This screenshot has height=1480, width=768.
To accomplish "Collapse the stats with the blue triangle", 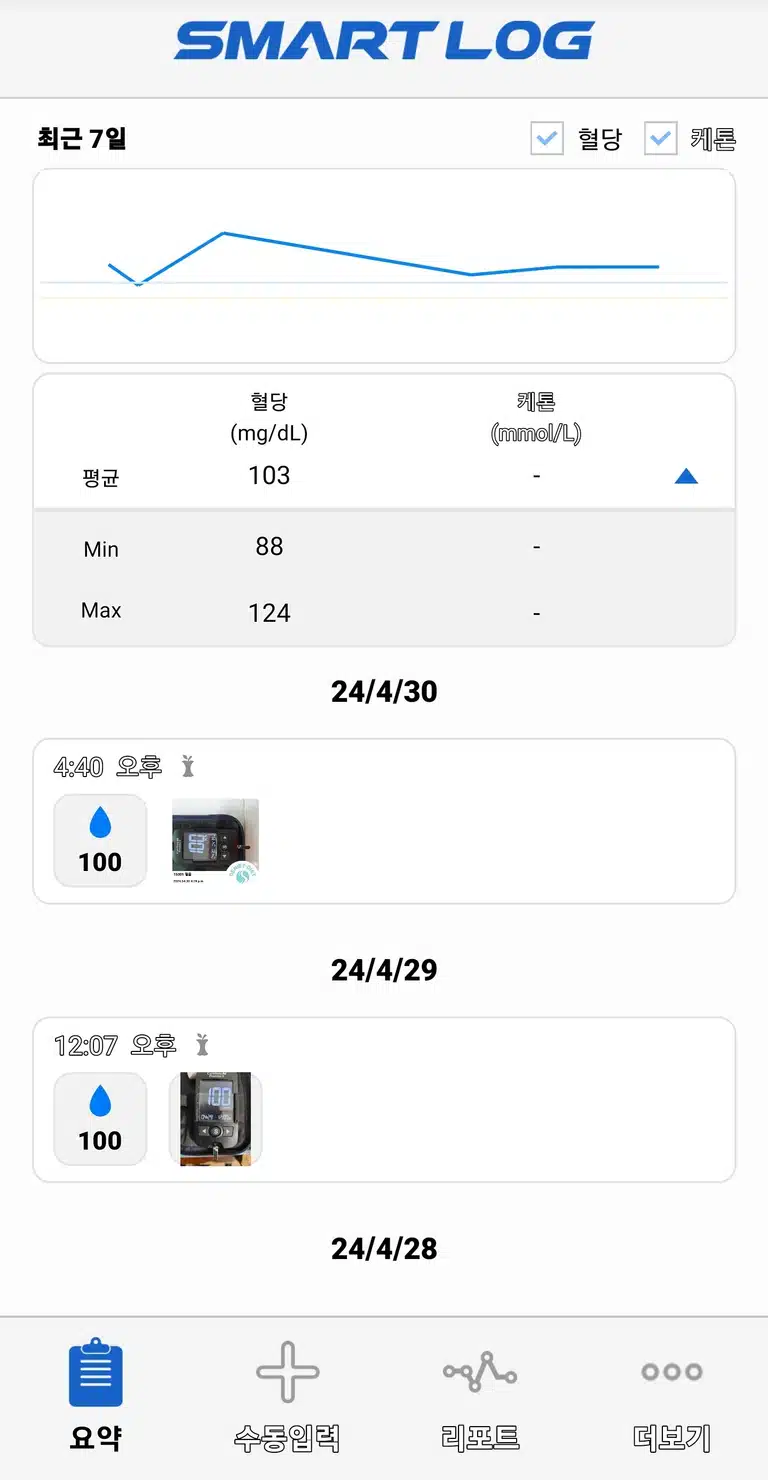I will coord(686,477).
